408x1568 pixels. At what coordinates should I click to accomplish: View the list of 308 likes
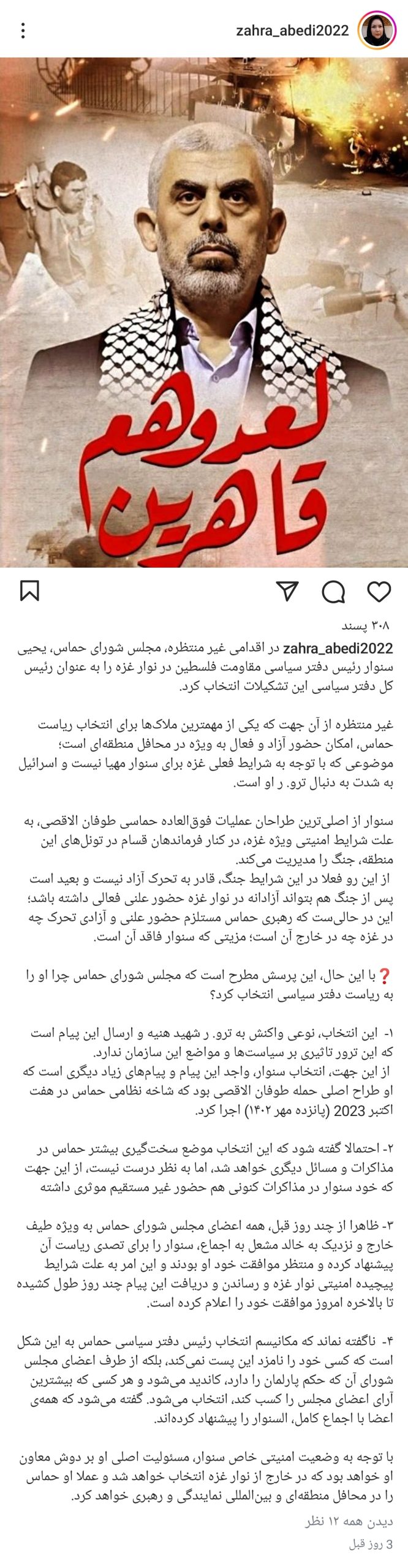(365, 626)
